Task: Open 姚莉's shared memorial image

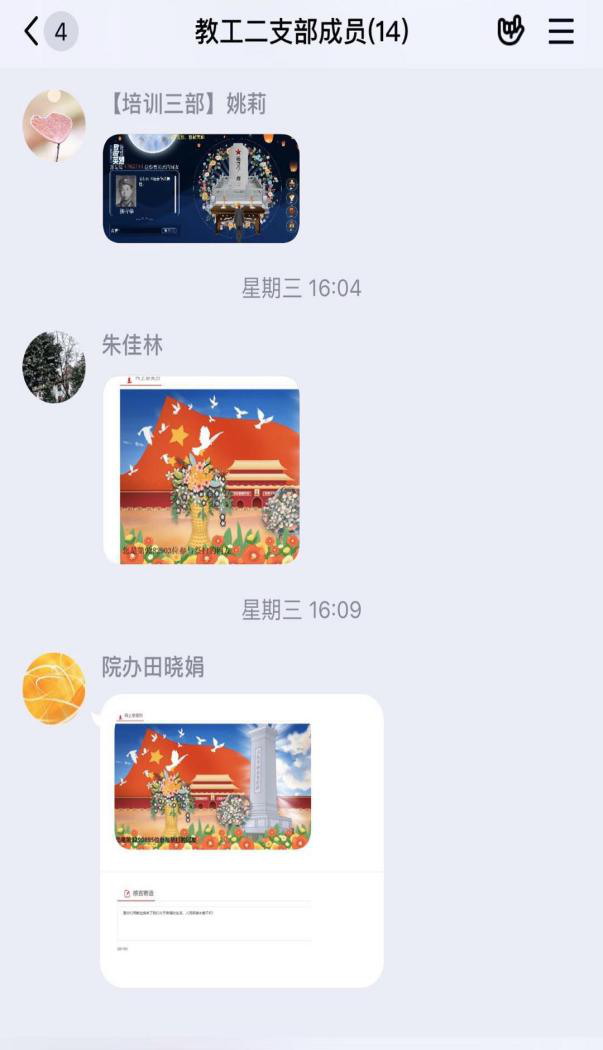Action: (x=201, y=188)
